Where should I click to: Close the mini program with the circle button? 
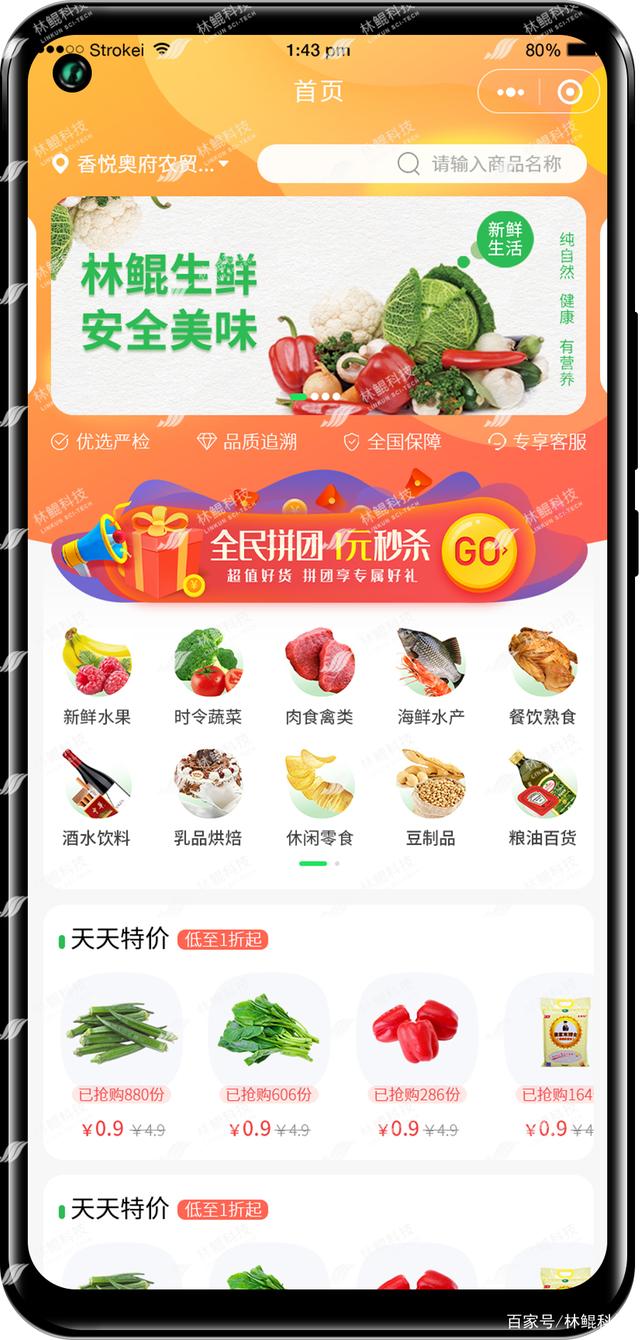569,93
